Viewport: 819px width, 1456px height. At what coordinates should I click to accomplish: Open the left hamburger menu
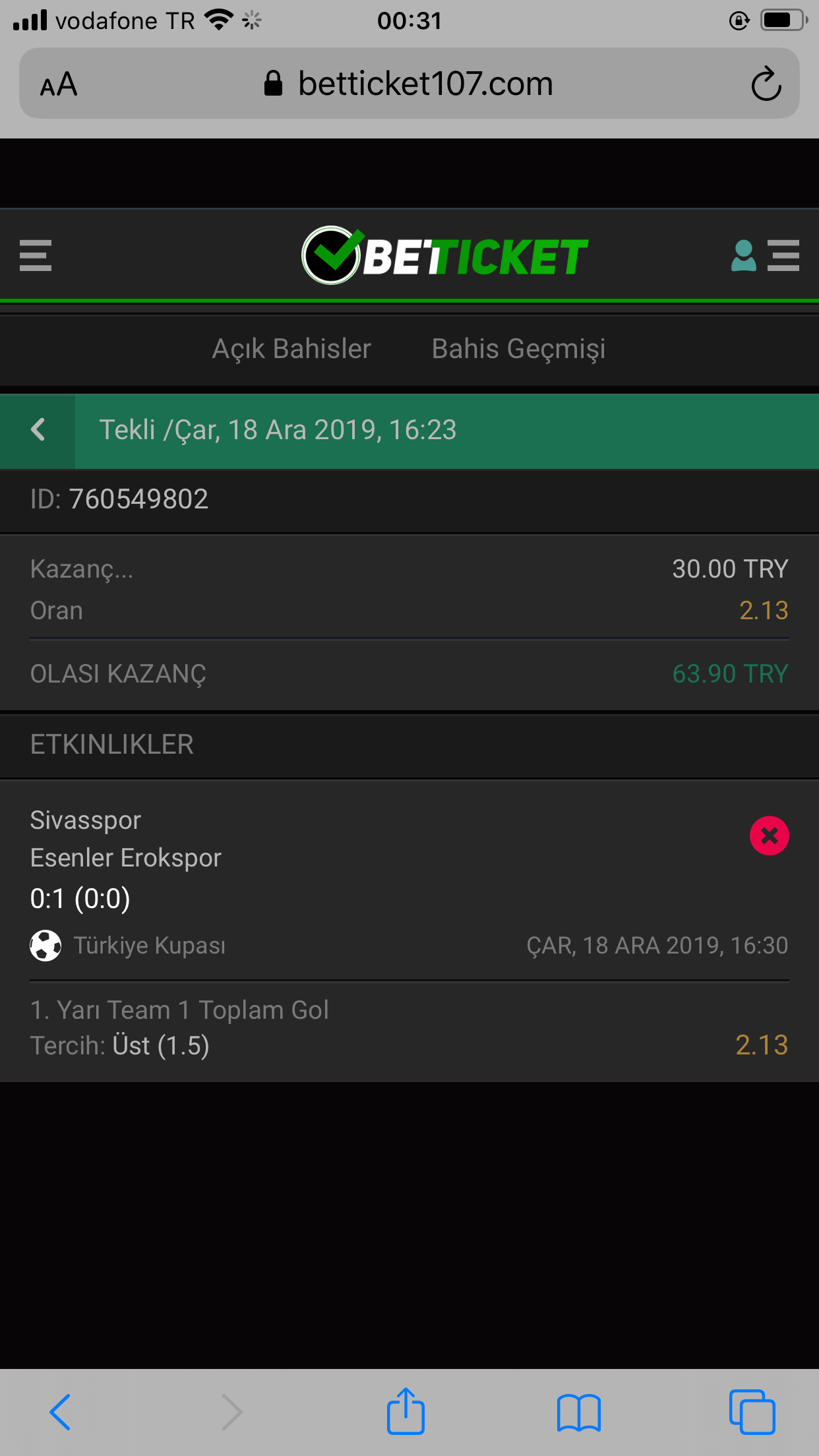[x=36, y=256]
